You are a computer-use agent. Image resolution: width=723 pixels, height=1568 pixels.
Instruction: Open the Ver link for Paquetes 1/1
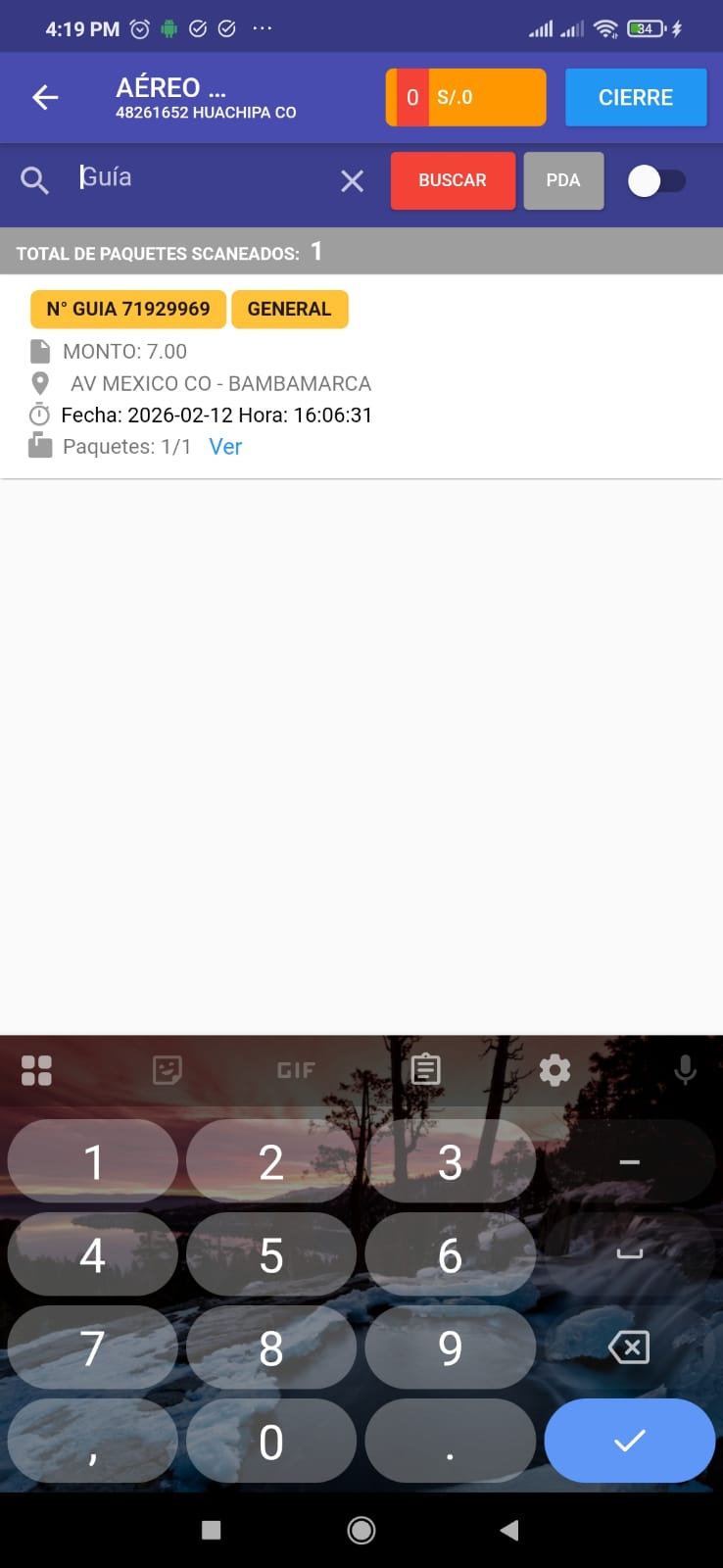(225, 447)
